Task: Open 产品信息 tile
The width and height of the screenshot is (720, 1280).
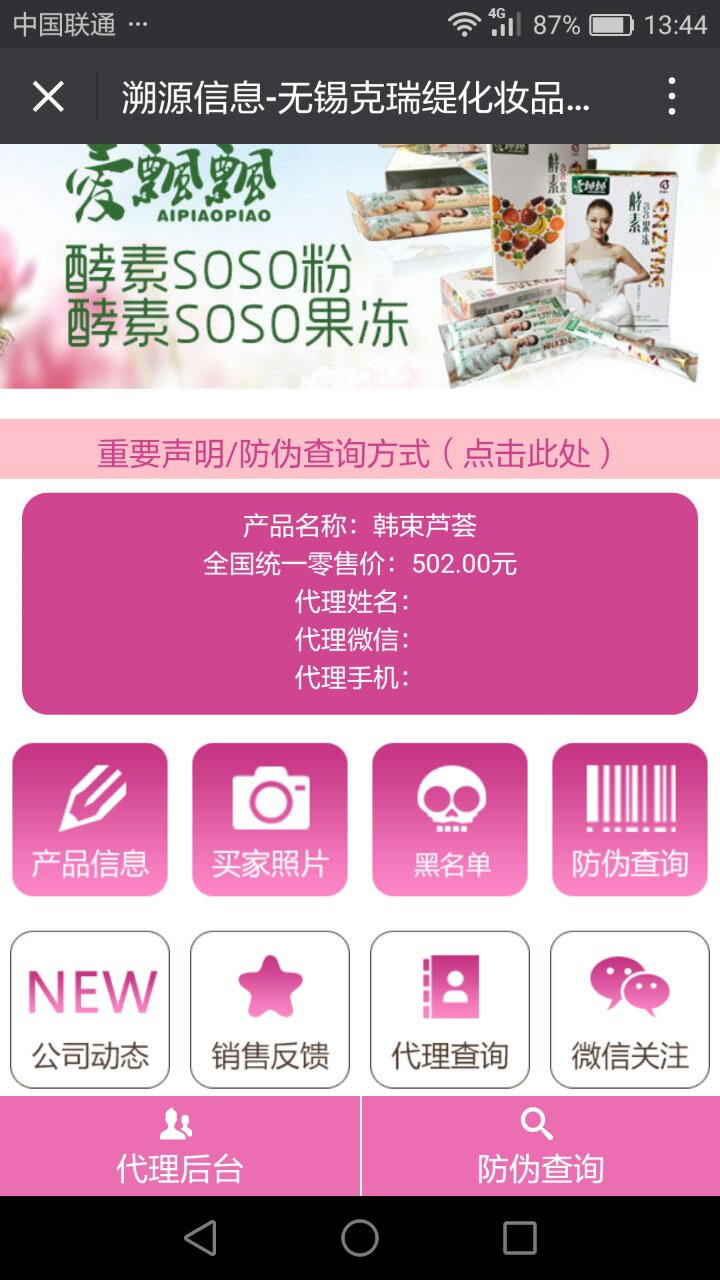Action: [90, 819]
